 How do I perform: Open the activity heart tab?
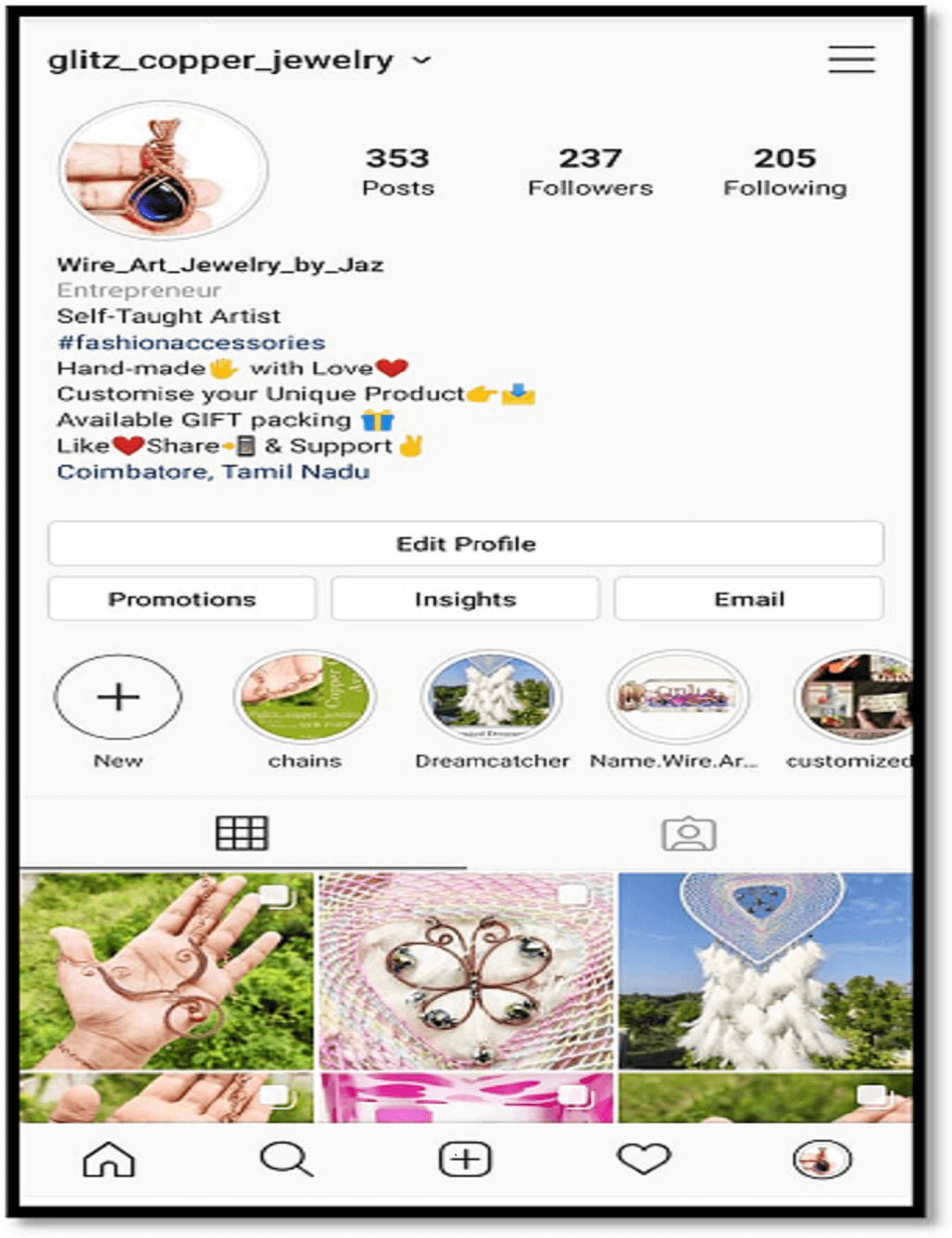(643, 1158)
